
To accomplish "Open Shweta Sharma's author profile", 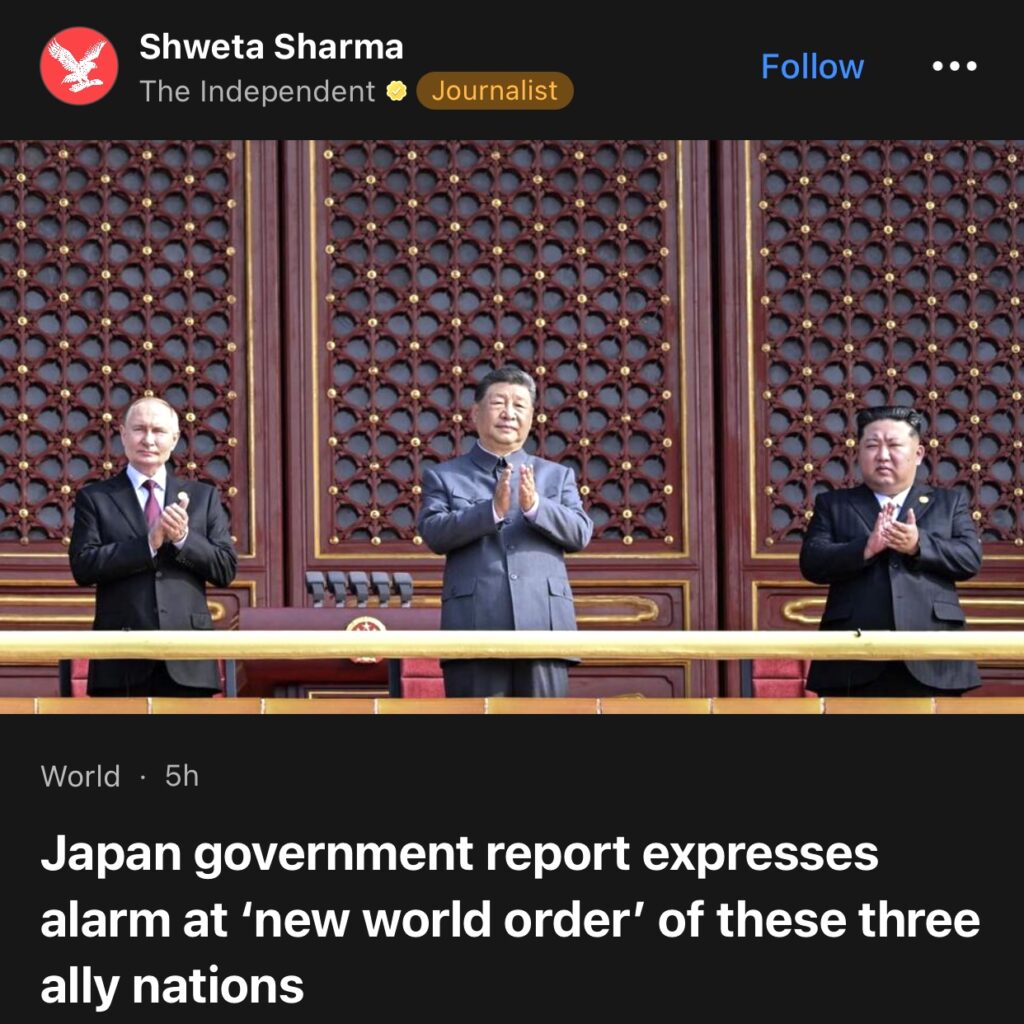I will pos(271,46).
